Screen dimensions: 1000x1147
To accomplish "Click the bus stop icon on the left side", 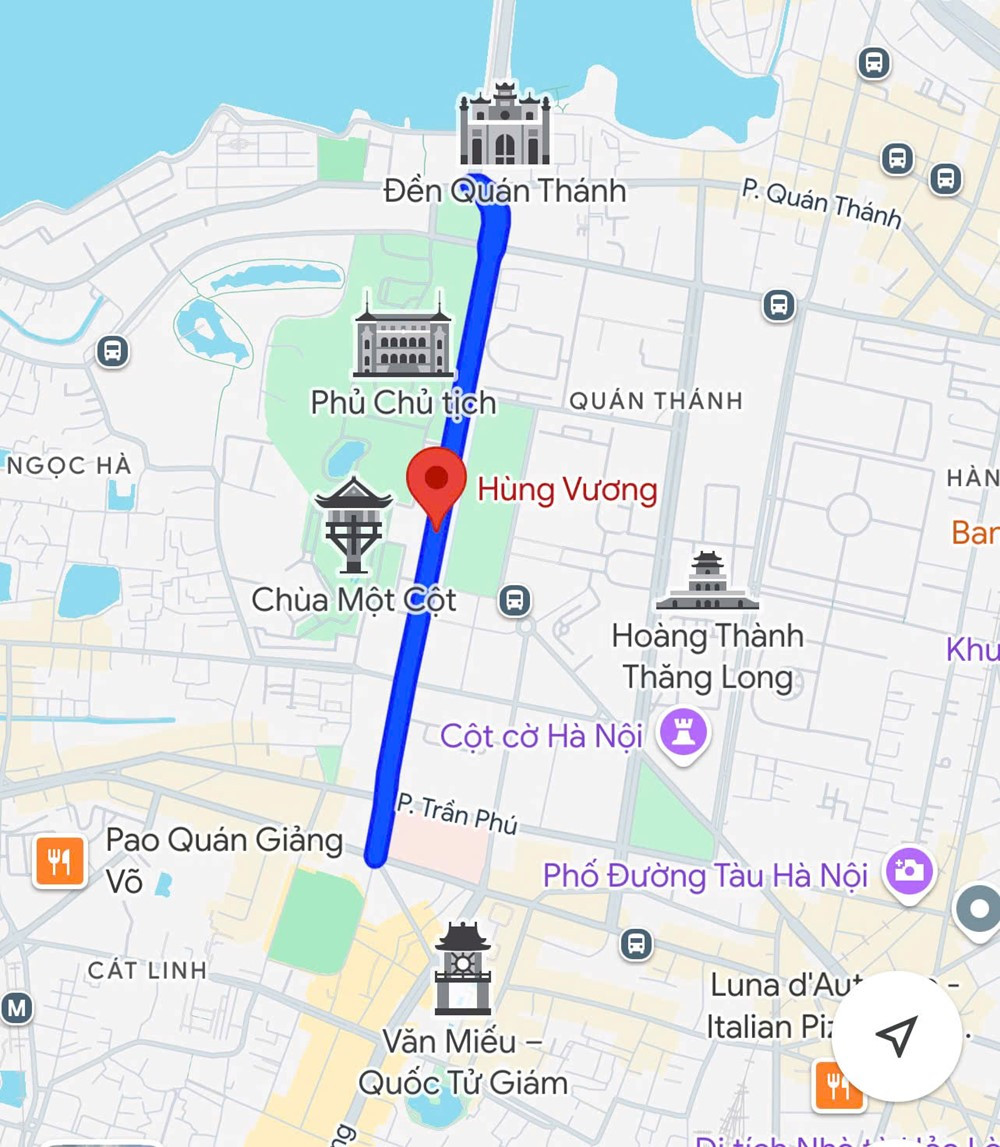I will 113,353.
